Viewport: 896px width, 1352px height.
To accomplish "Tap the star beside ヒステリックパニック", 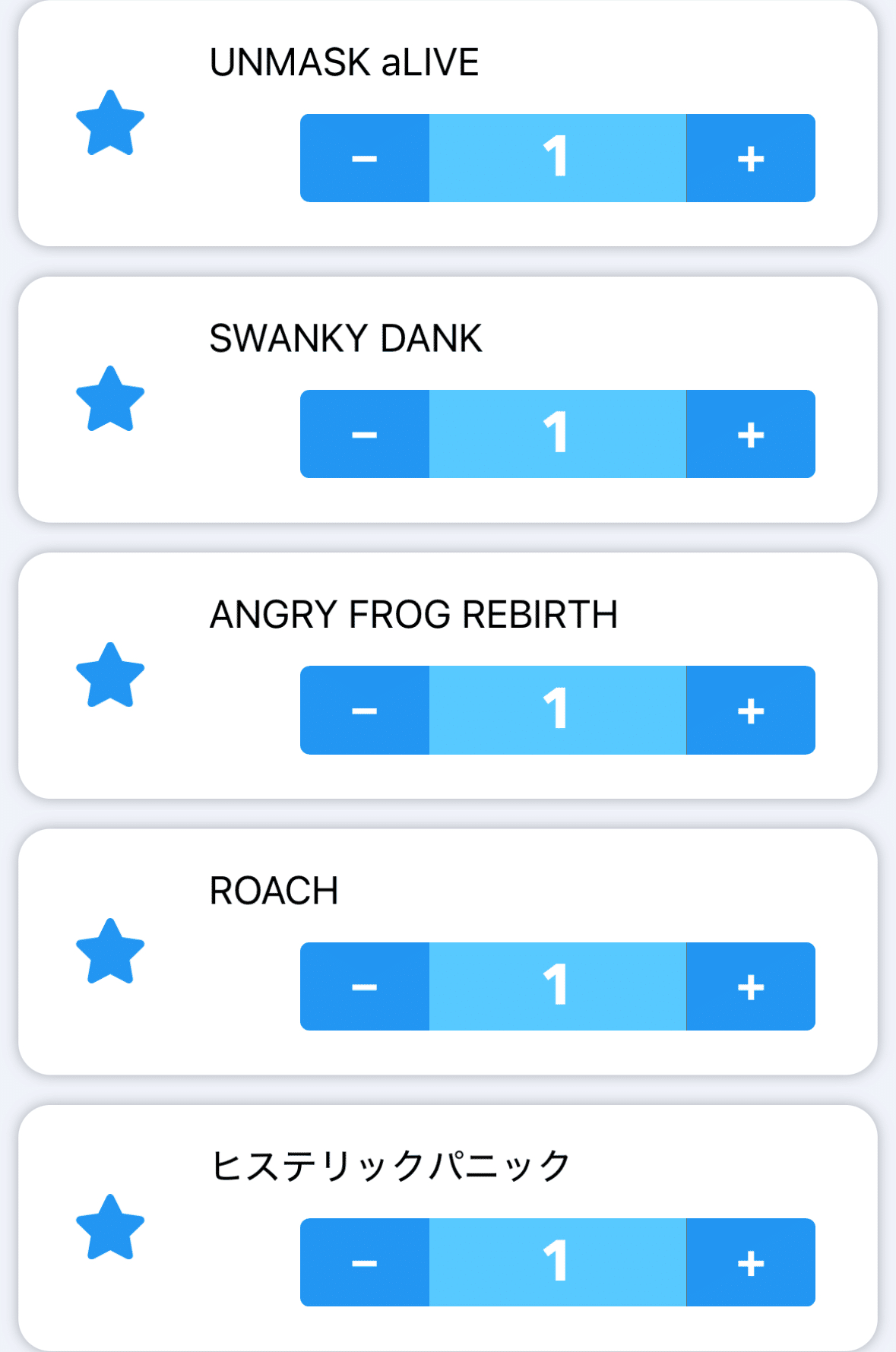I will (x=110, y=1228).
